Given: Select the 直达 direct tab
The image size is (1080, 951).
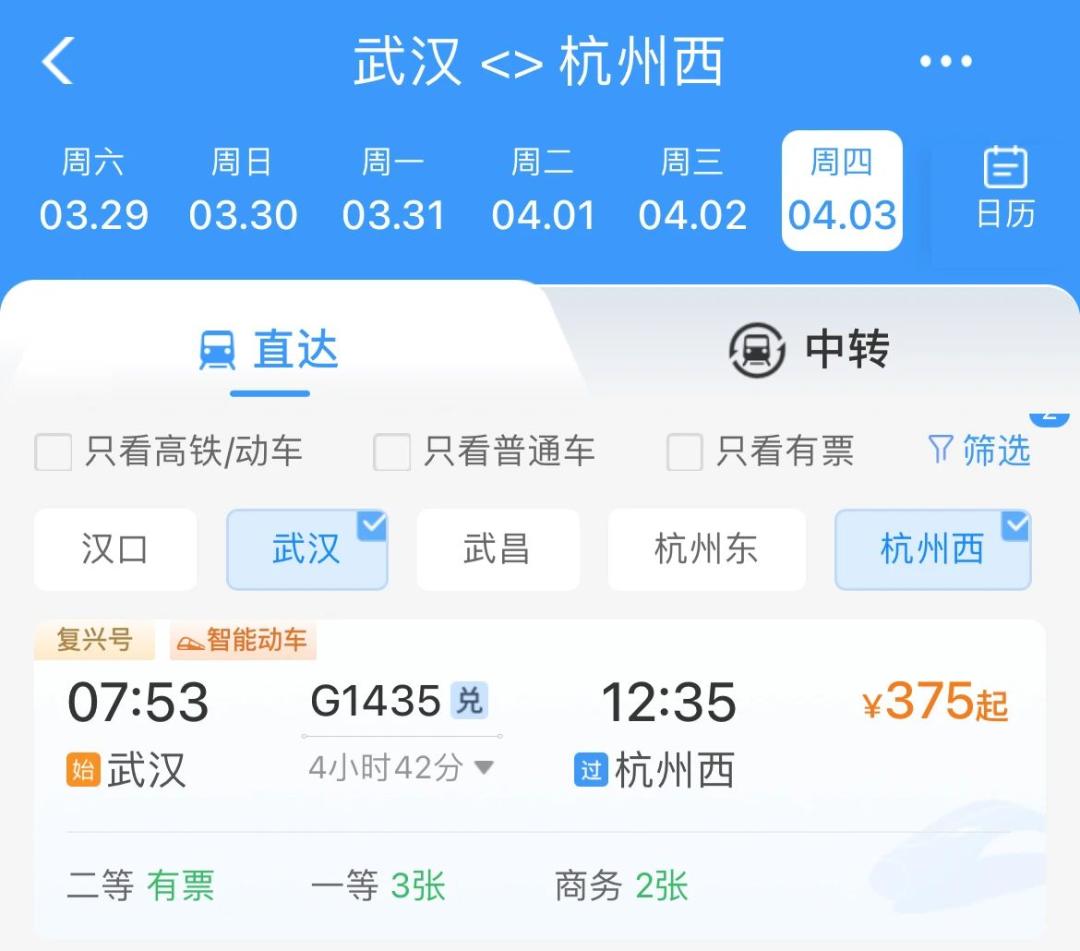Looking at the screenshot, I should [270, 350].
